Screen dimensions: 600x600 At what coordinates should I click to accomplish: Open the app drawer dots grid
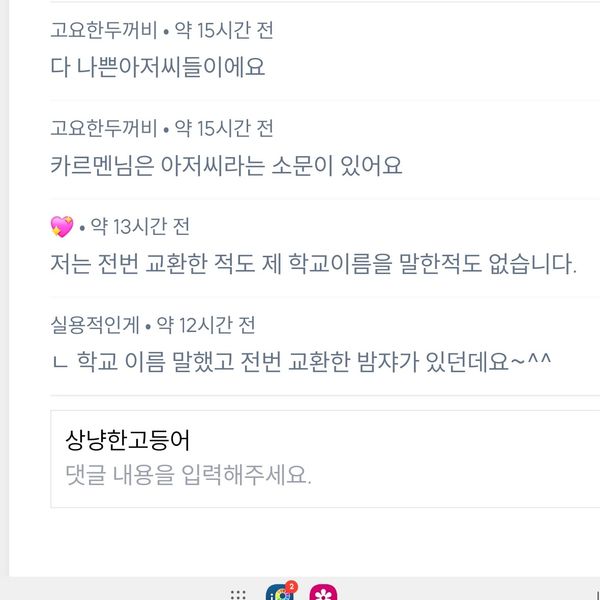(x=238, y=594)
